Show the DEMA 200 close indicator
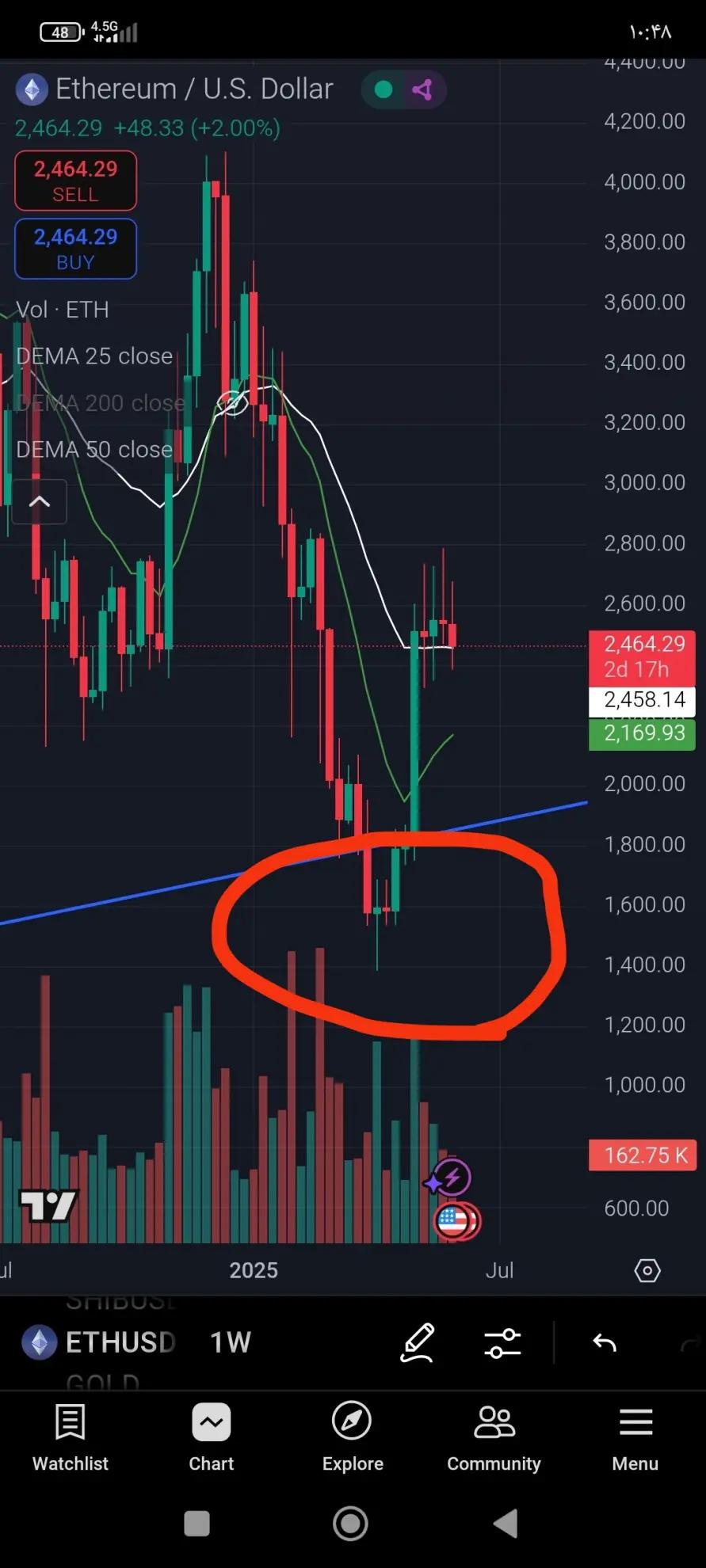The image size is (706, 1568). (x=100, y=403)
